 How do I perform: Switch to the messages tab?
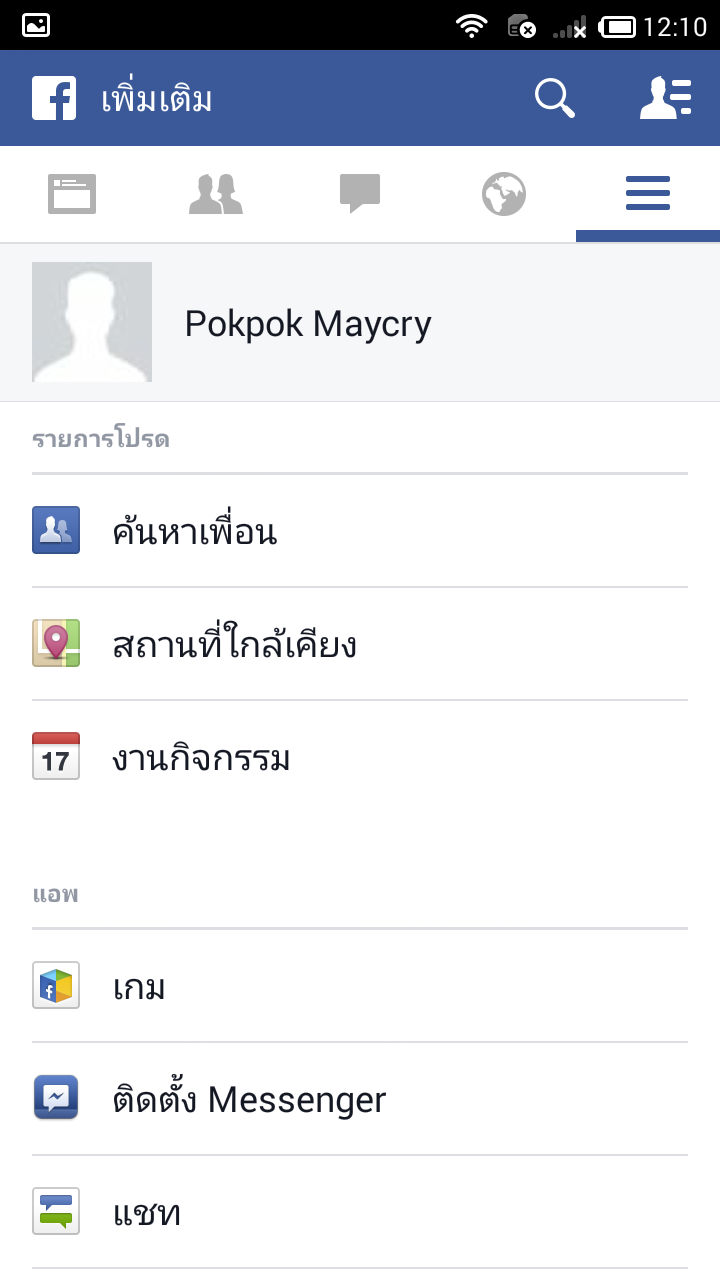pyautogui.click(x=360, y=194)
